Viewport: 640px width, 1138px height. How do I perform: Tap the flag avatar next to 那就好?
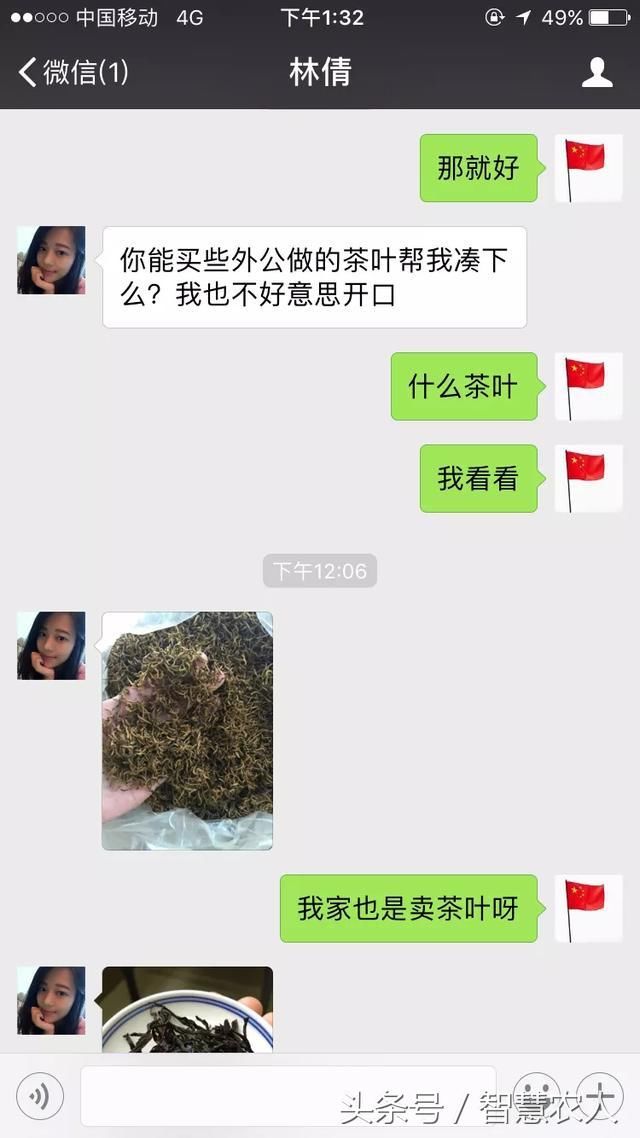point(588,168)
